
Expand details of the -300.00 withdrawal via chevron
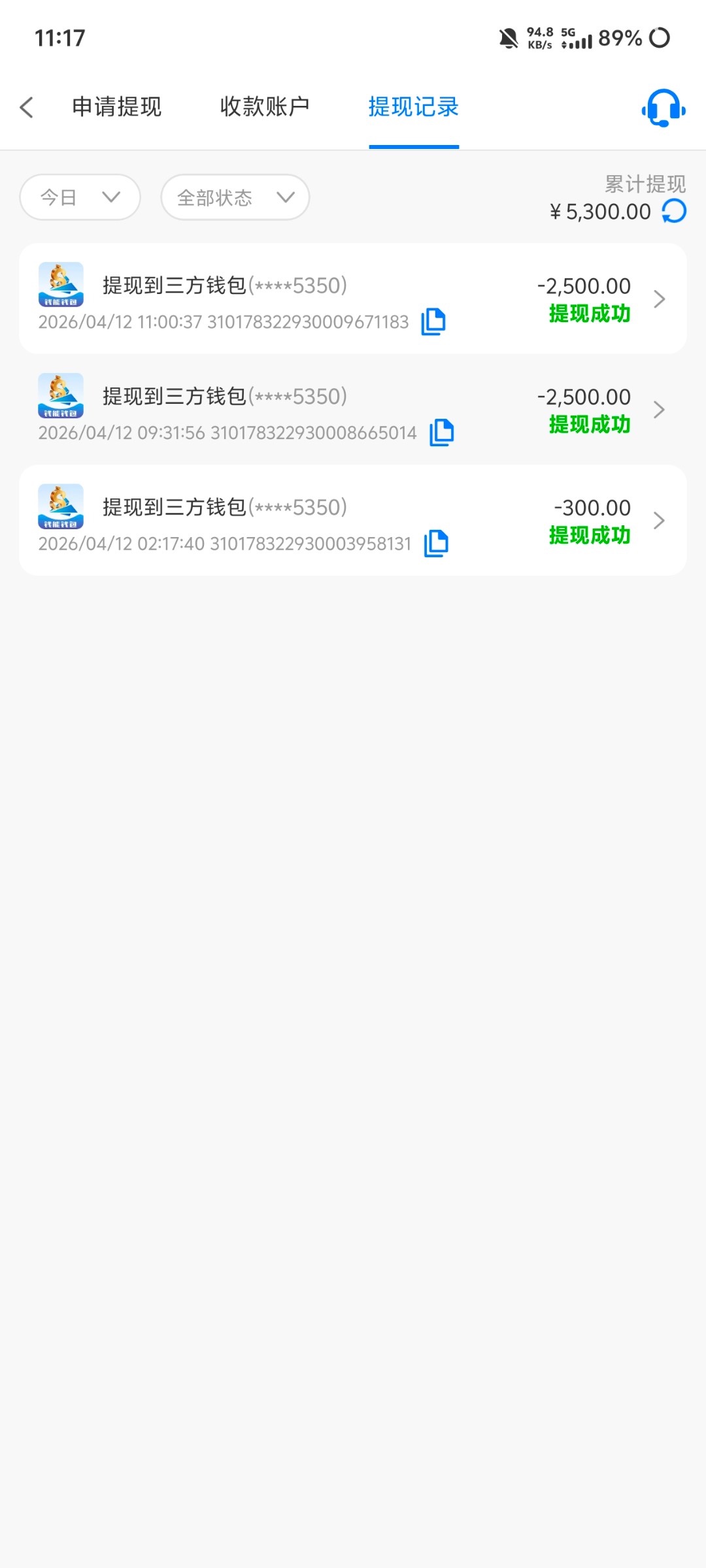(x=659, y=521)
